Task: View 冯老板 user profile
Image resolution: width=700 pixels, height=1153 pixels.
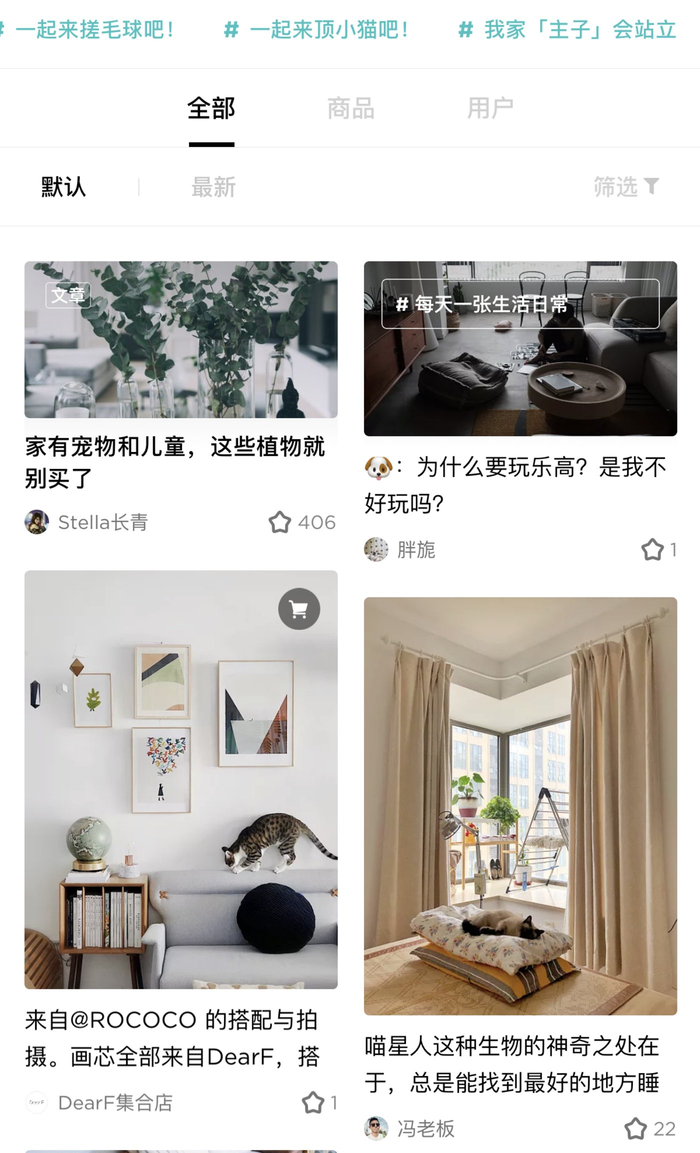Action: point(411,1128)
